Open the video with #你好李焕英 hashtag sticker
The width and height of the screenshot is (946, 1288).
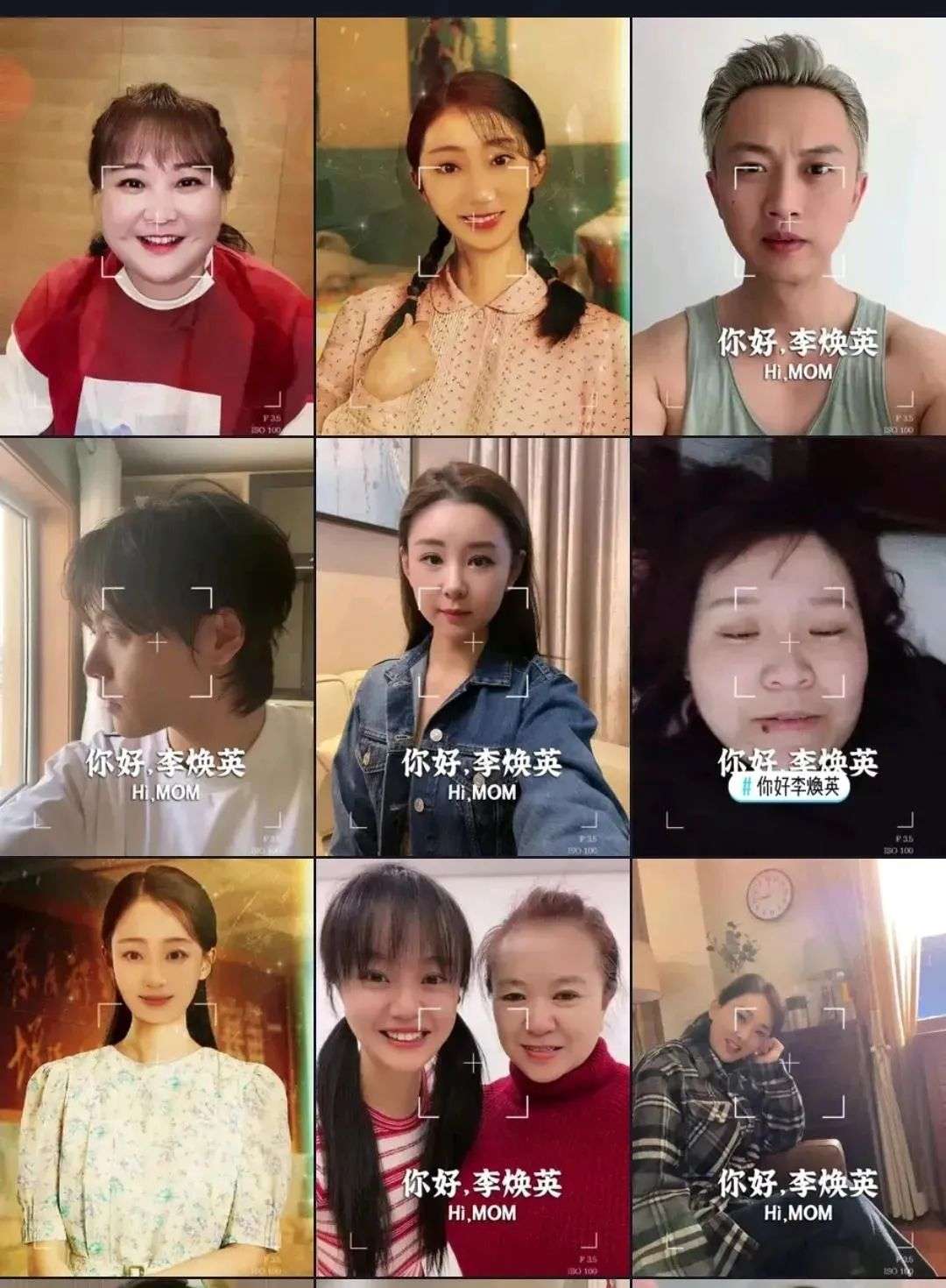point(788,647)
